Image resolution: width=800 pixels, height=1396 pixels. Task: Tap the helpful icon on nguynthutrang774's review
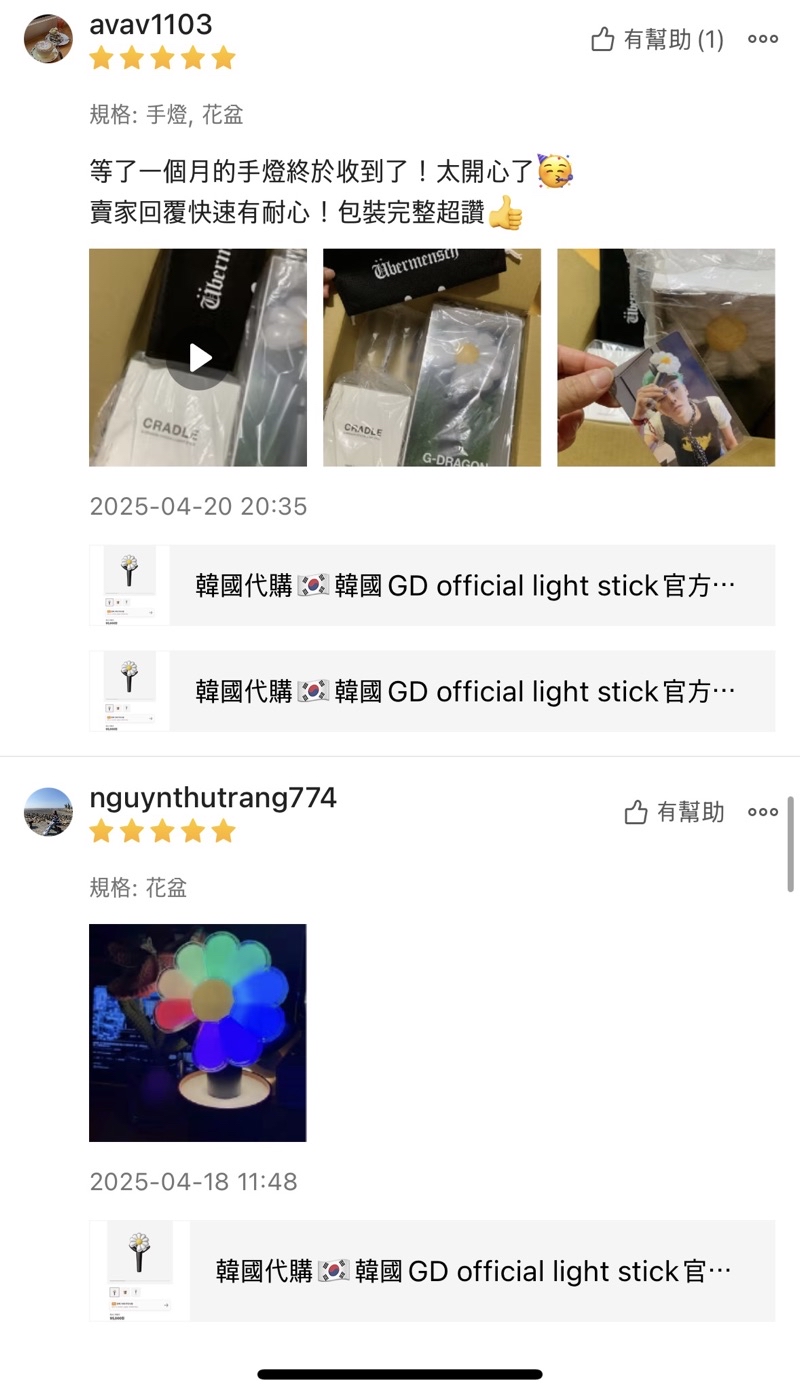coord(637,812)
